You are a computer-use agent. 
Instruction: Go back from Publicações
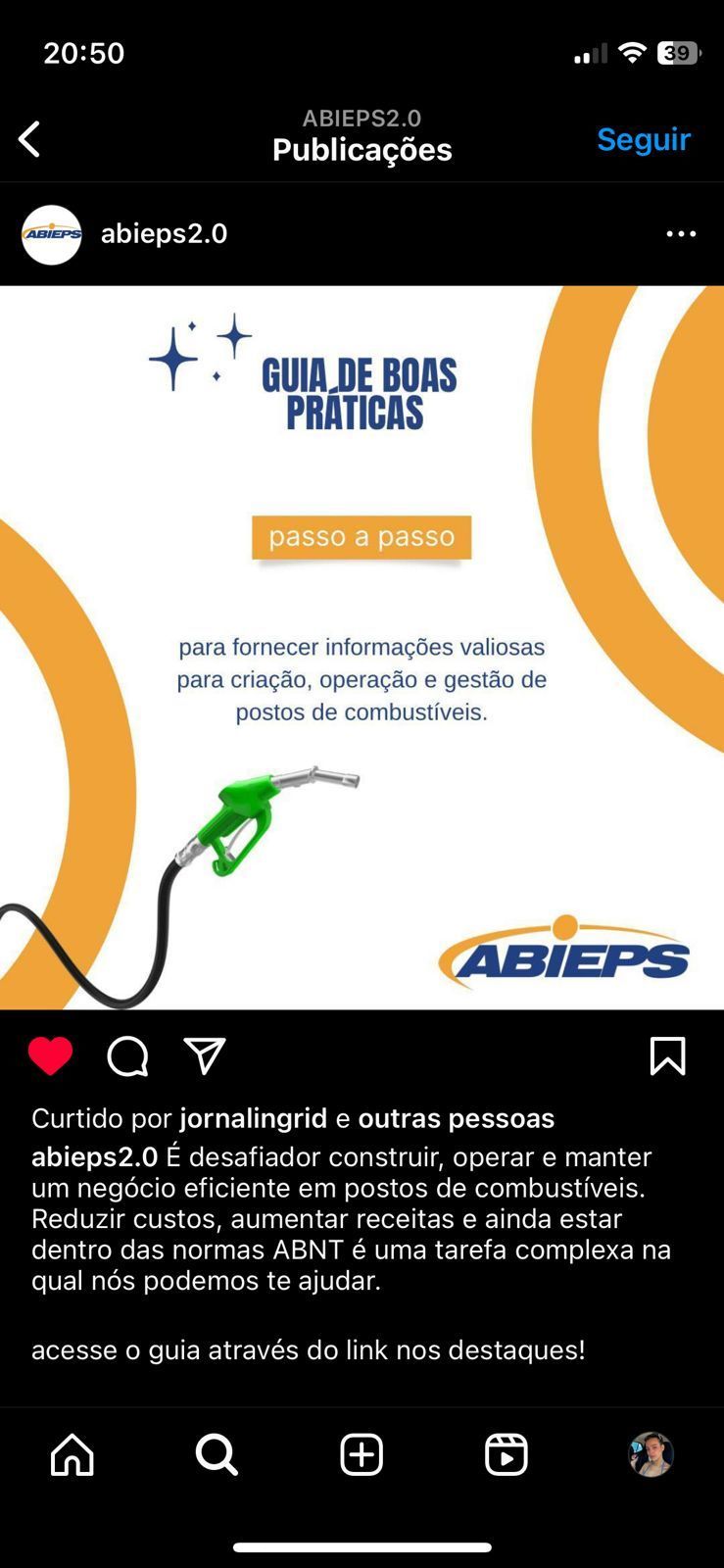point(30,139)
